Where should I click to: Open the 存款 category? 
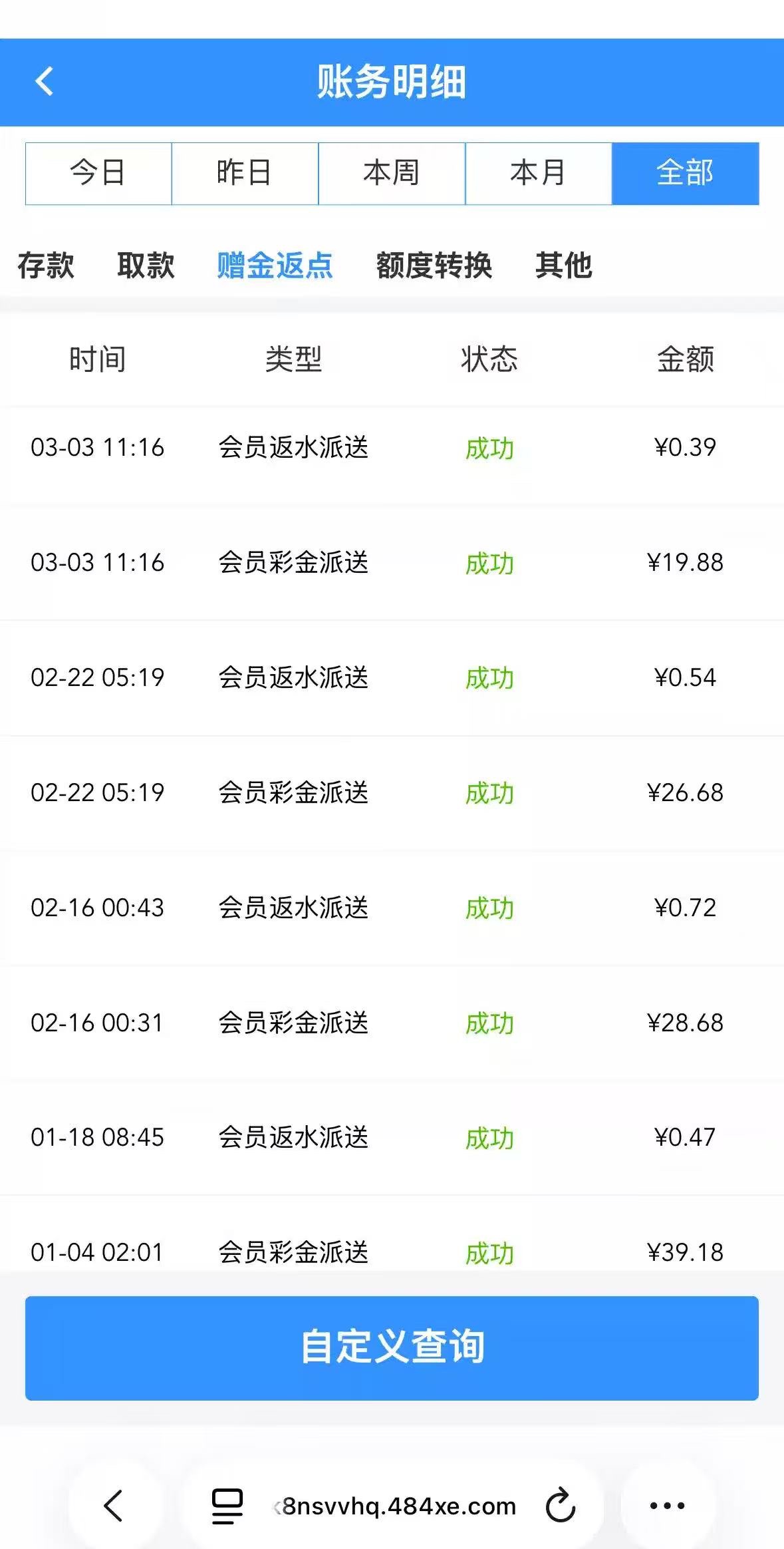pyautogui.click(x=46, y=265)
